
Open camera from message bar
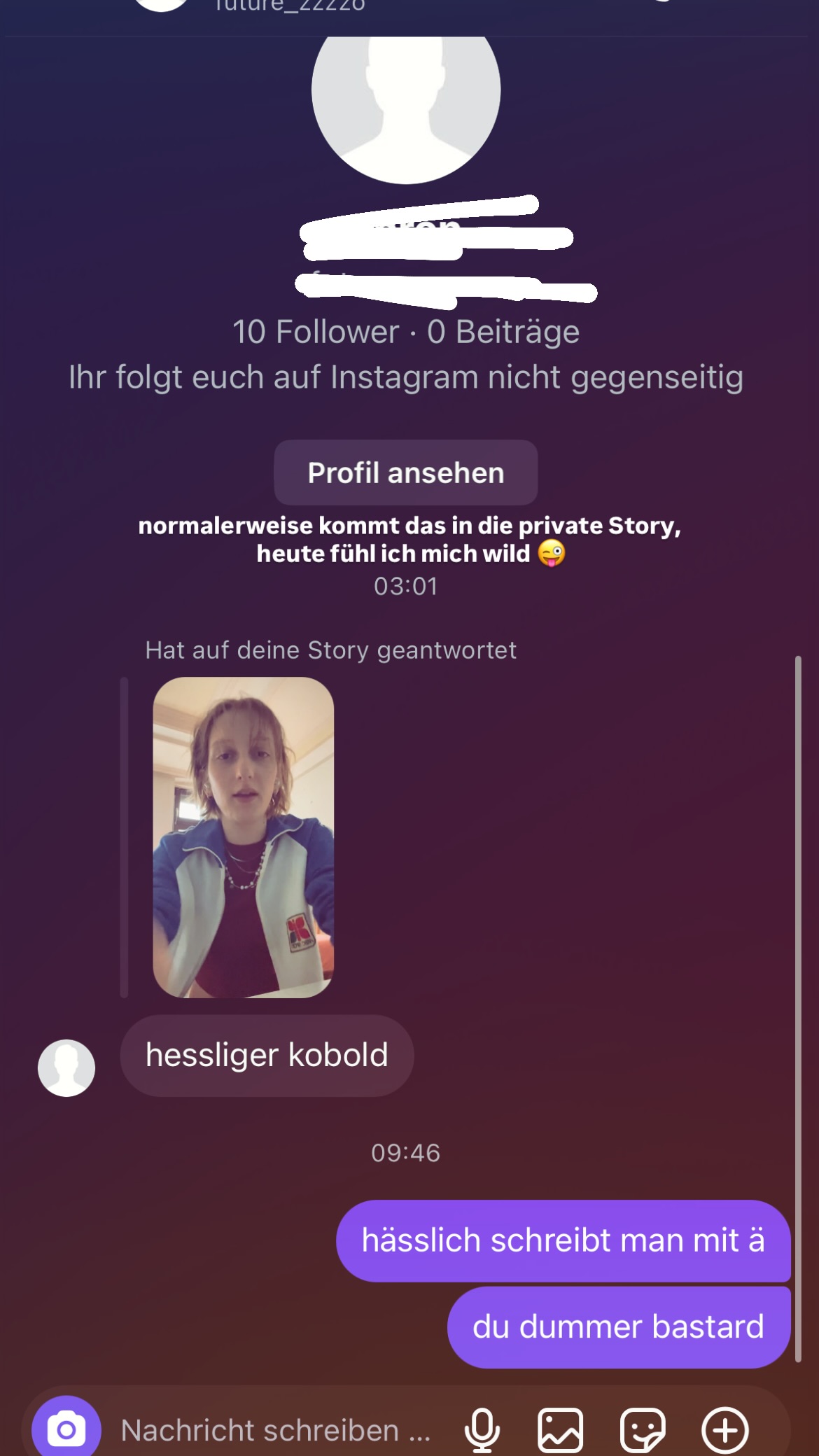click(x=66, y=1428)
